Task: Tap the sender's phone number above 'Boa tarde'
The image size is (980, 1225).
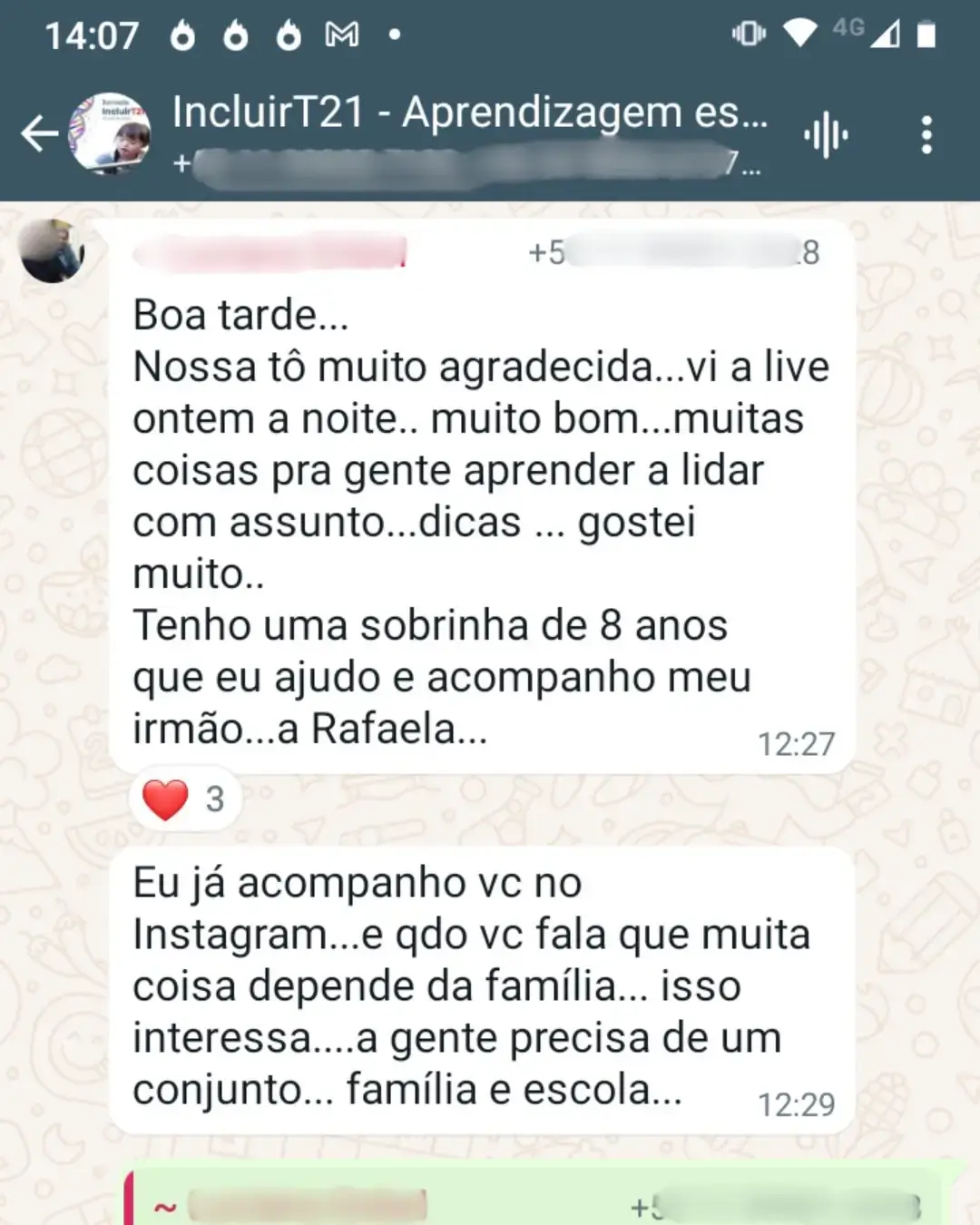Action: (674, 252)
